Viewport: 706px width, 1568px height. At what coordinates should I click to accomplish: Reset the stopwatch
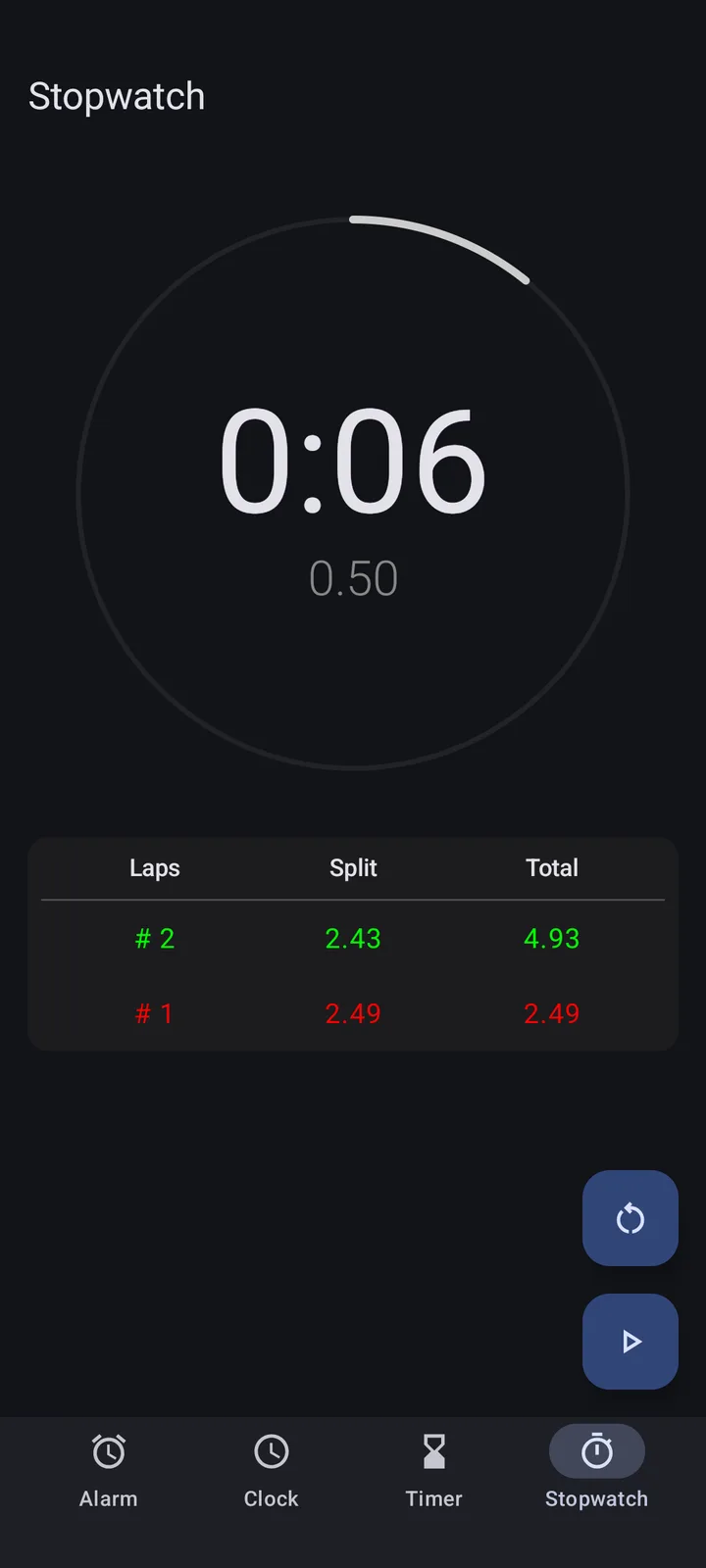(630, 1218)
